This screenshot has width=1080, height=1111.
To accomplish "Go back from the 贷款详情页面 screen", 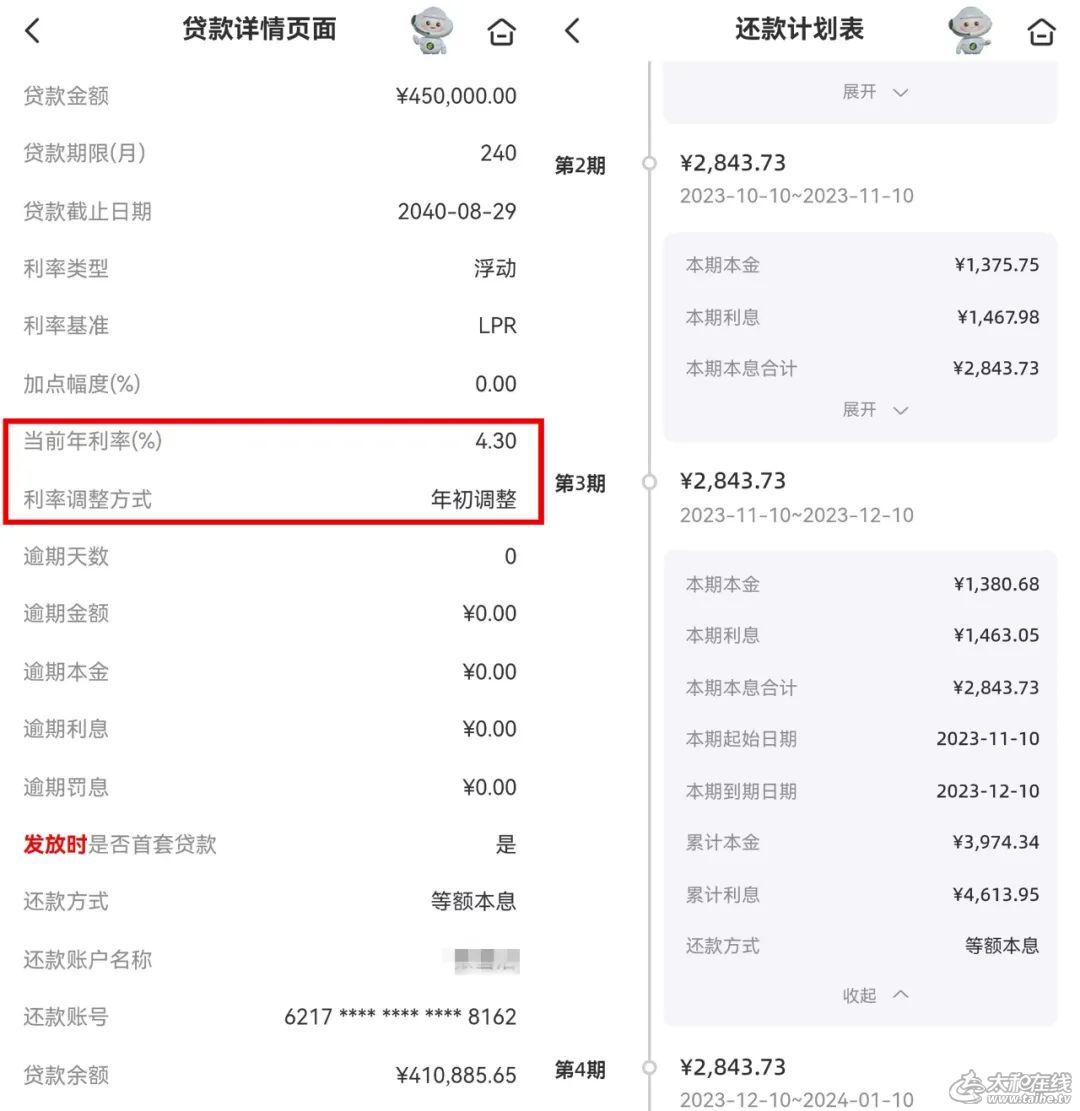I will coord(33,31).
